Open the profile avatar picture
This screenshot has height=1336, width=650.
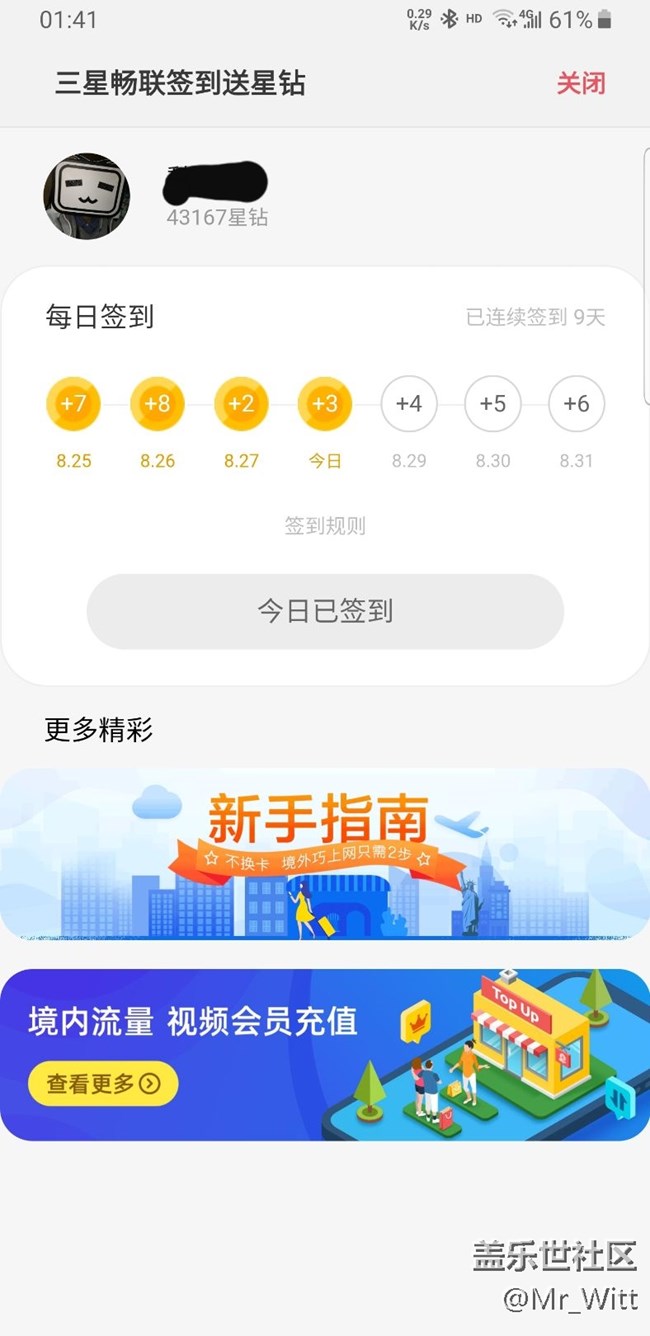point(87,196)
